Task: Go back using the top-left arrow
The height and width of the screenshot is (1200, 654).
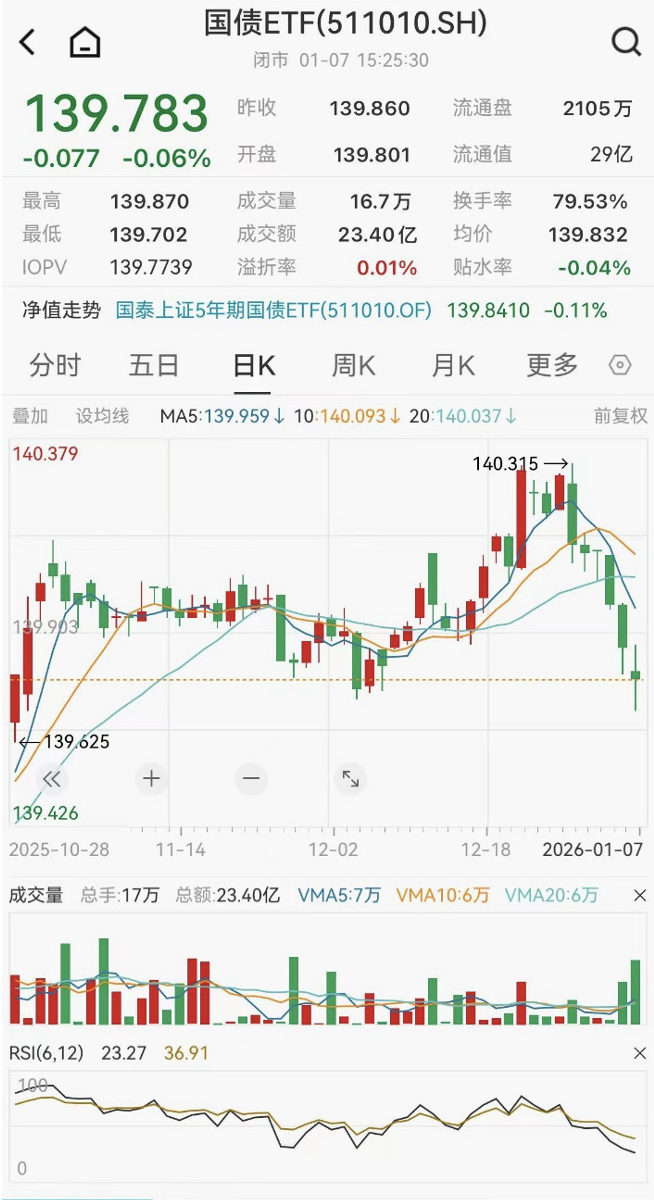Action: click(27, 42)
